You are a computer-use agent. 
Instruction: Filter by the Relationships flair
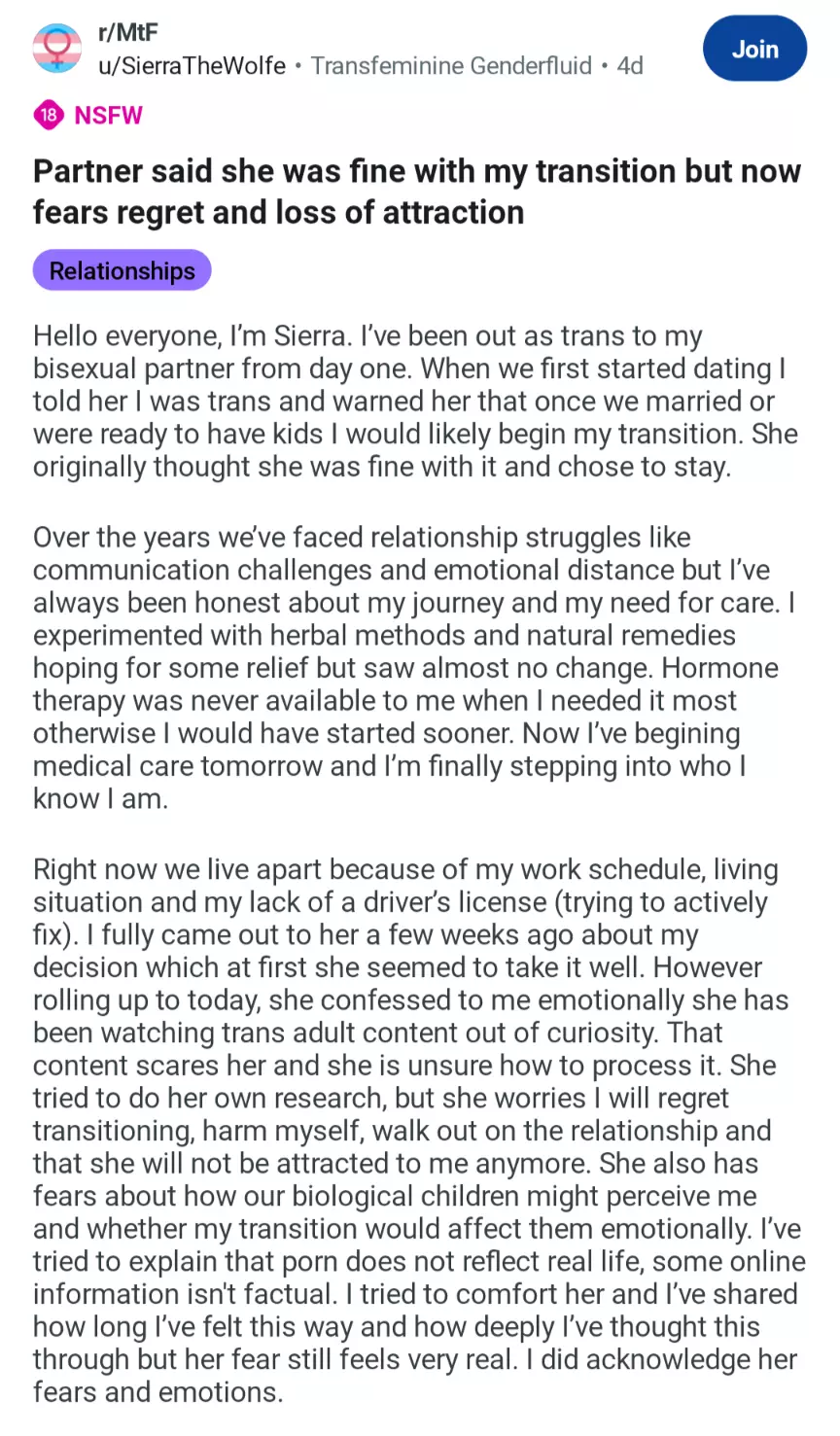click(x=122, y=271)
